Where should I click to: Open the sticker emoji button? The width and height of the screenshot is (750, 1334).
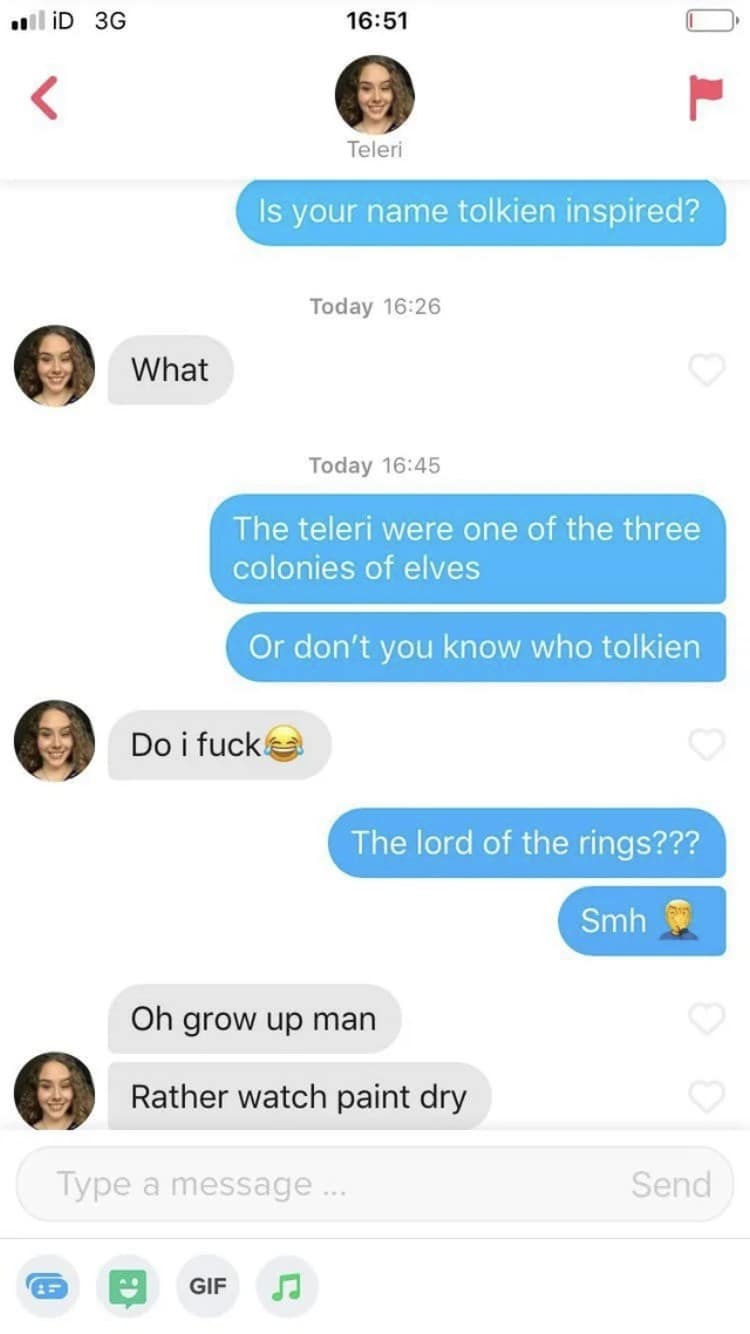click(128, 1286)
